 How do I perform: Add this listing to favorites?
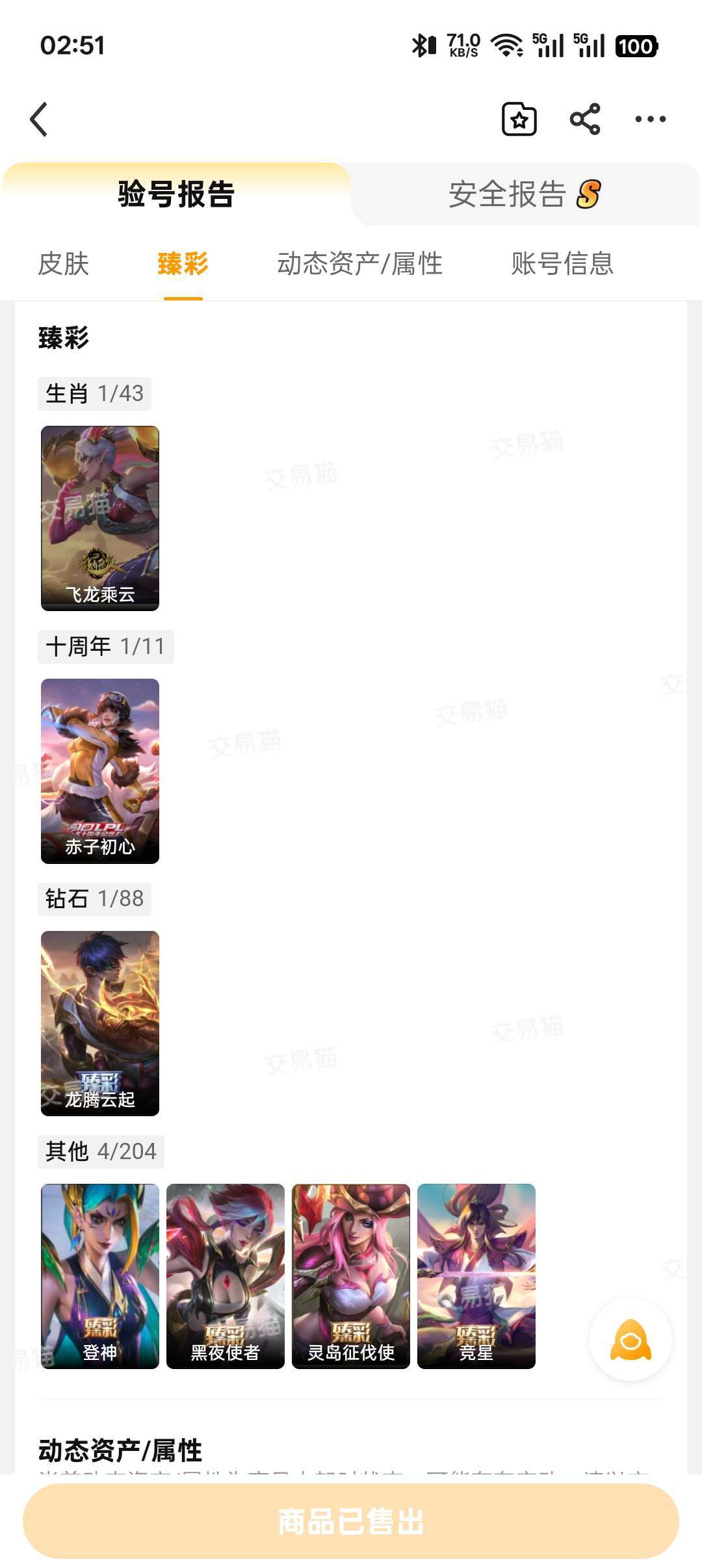point(519,120)
